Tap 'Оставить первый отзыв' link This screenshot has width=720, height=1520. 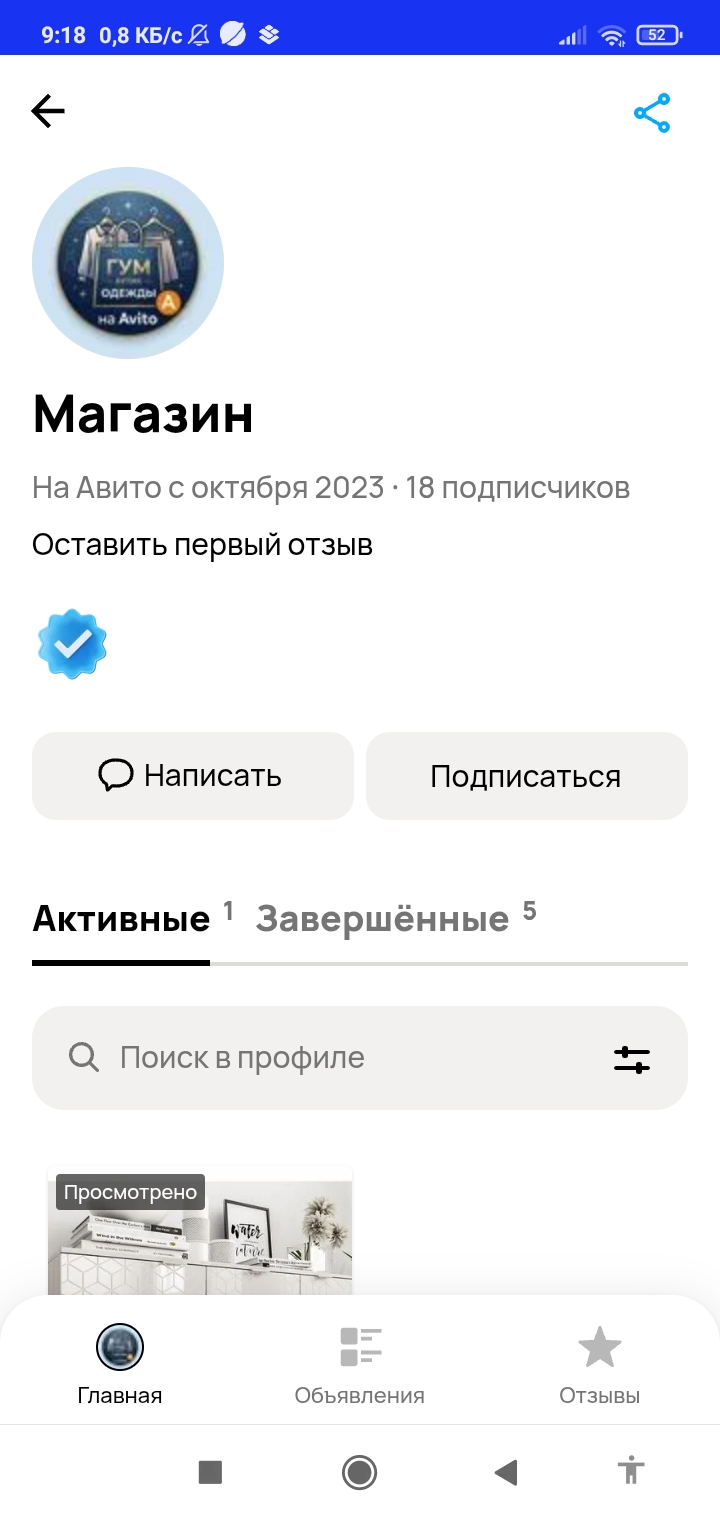point(202,545)
